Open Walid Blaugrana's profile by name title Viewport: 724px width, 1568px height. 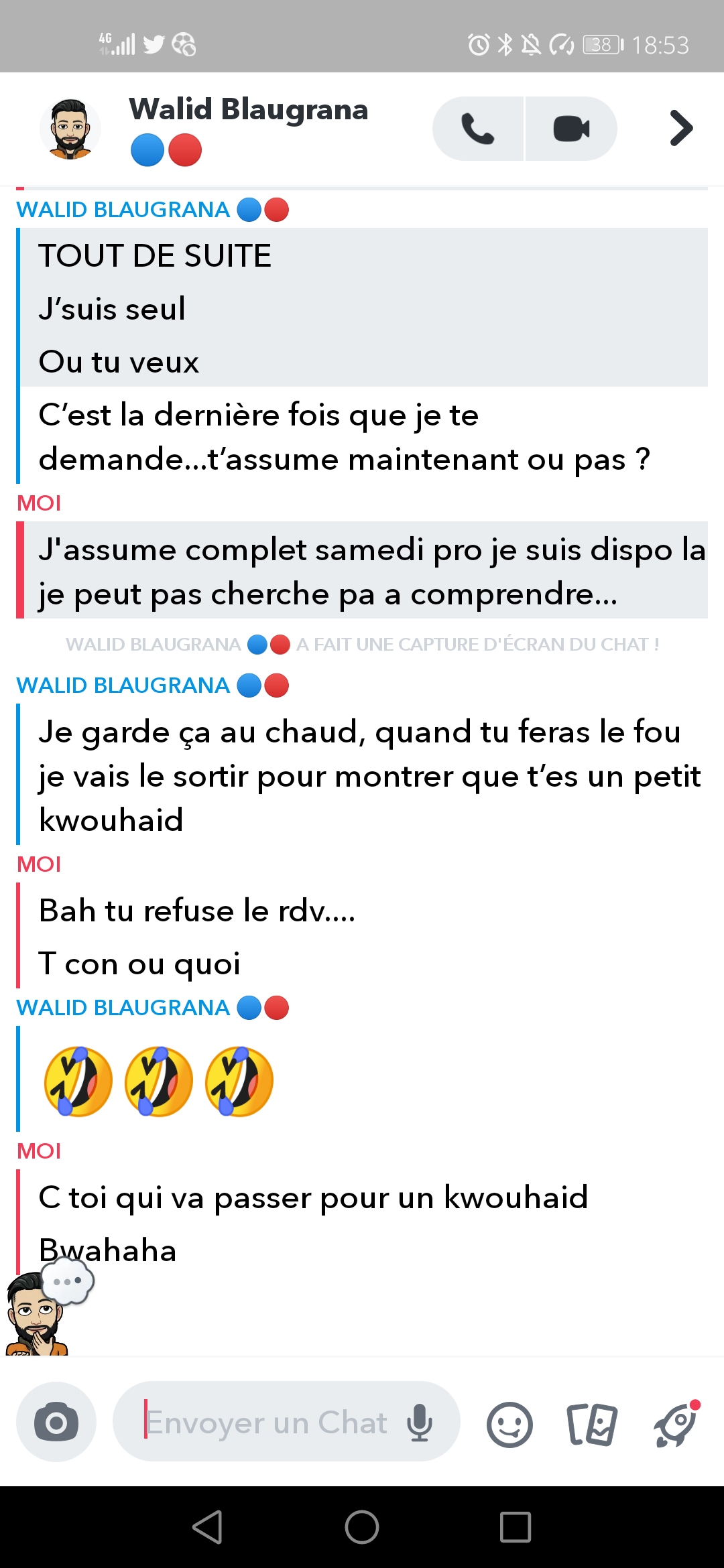tap(248, 109)
